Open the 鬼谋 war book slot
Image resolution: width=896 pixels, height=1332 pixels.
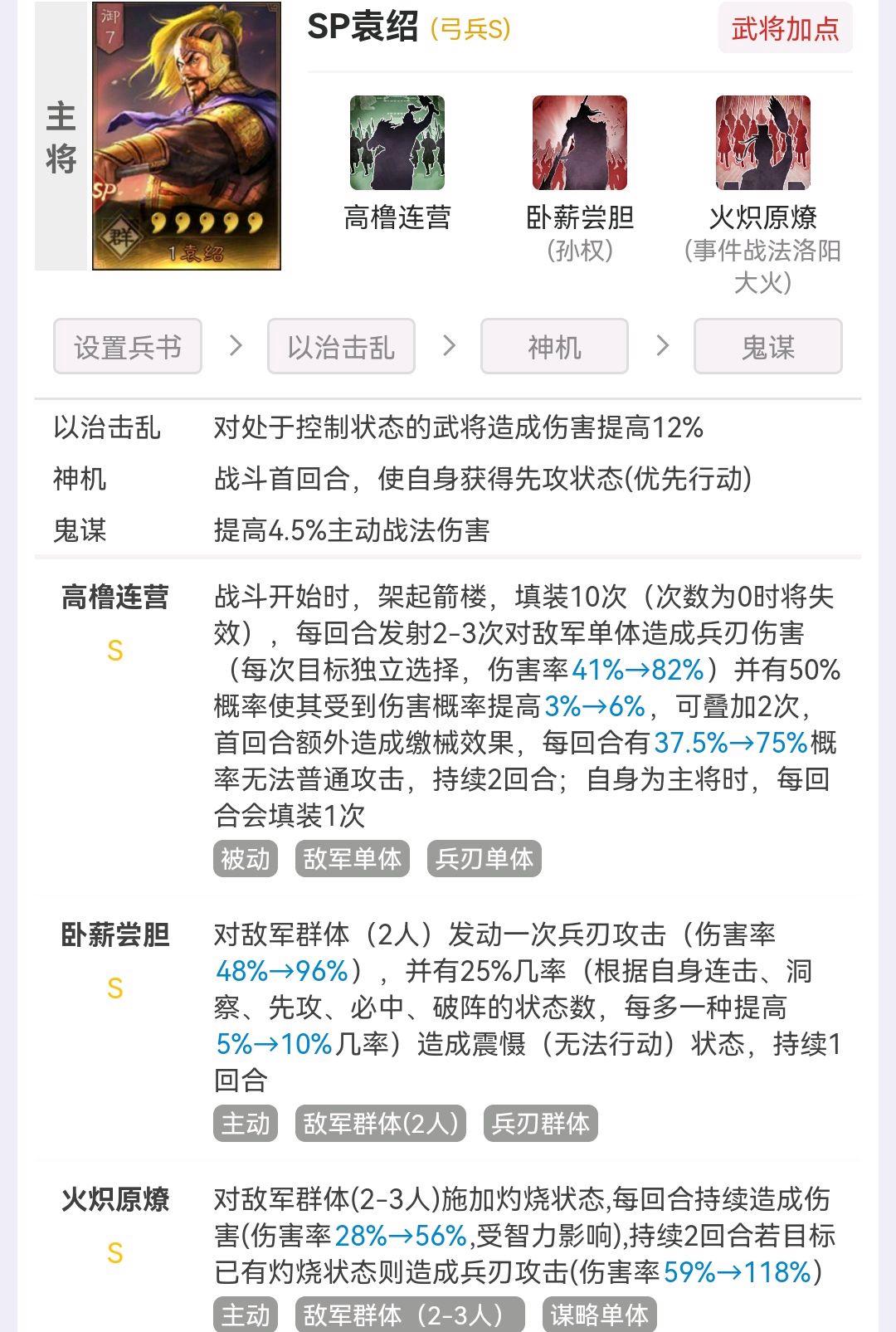(x=767, y=346)
